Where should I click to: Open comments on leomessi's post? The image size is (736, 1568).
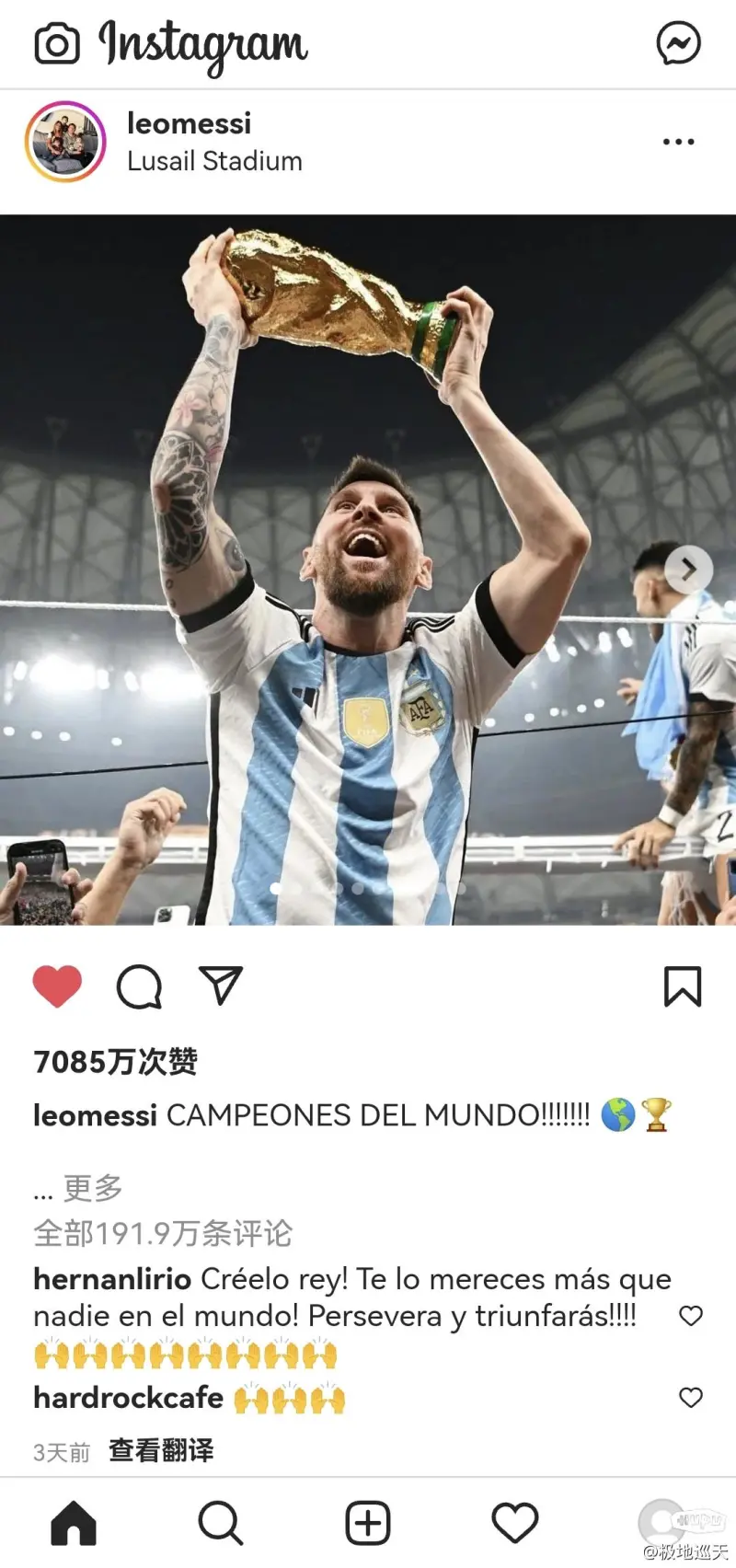click(x=139, y=986)
